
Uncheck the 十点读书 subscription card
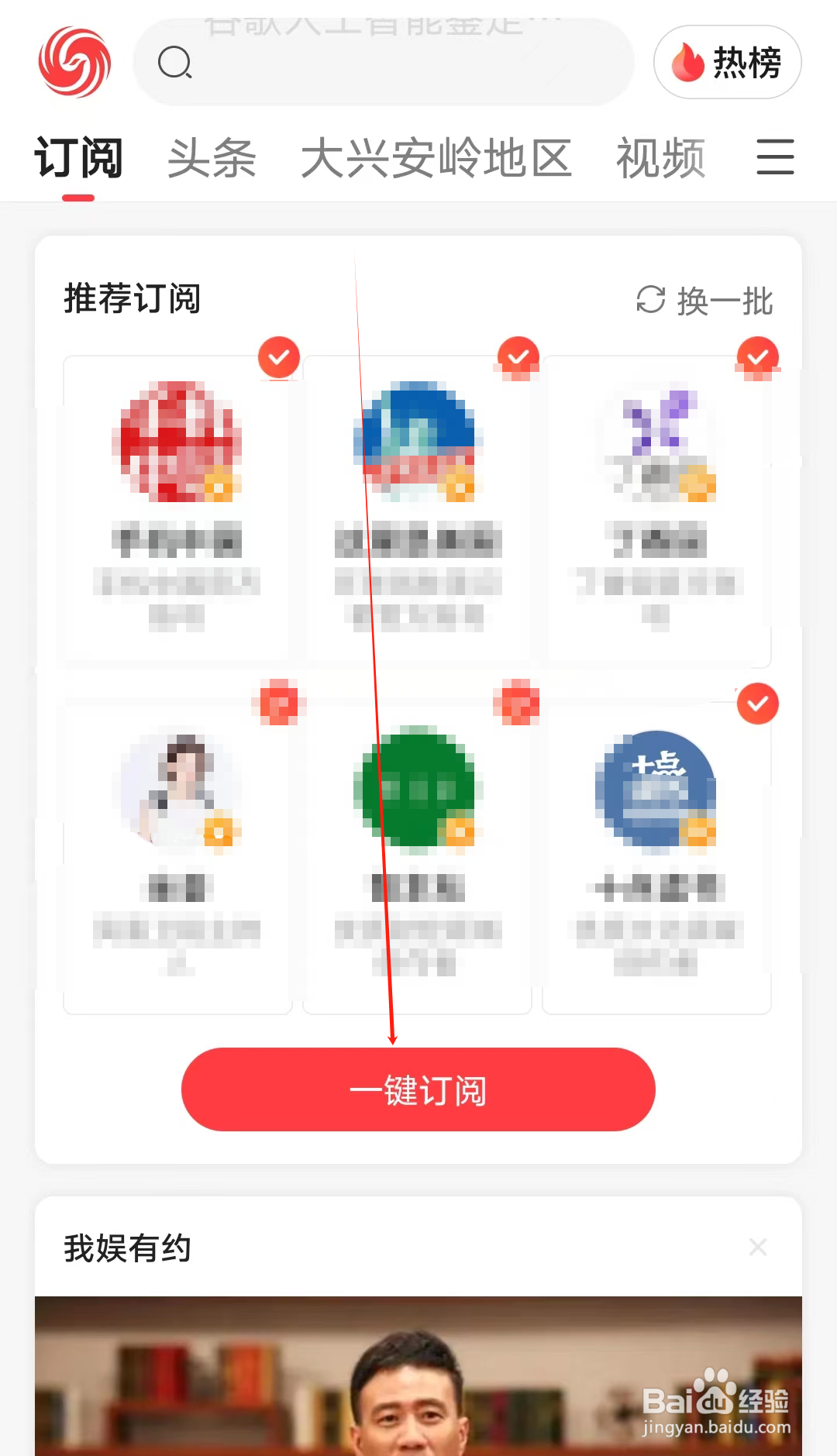pyautogui.click(x=757, y=704)
